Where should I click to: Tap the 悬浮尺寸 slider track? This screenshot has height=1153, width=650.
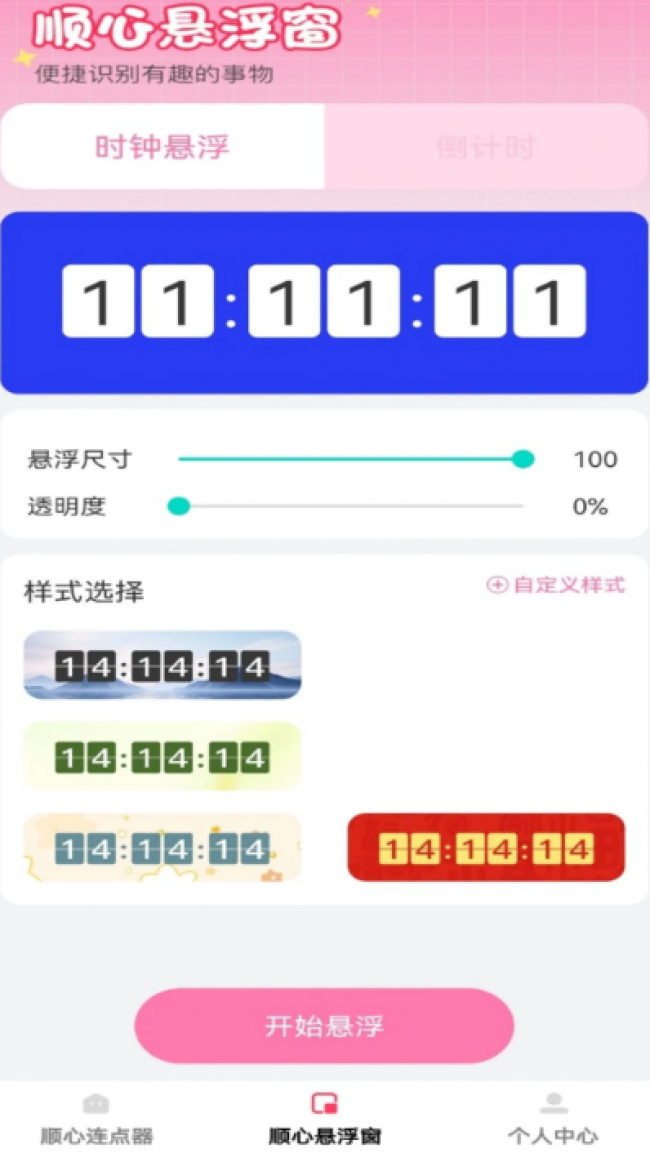click(x=350, y=459)
